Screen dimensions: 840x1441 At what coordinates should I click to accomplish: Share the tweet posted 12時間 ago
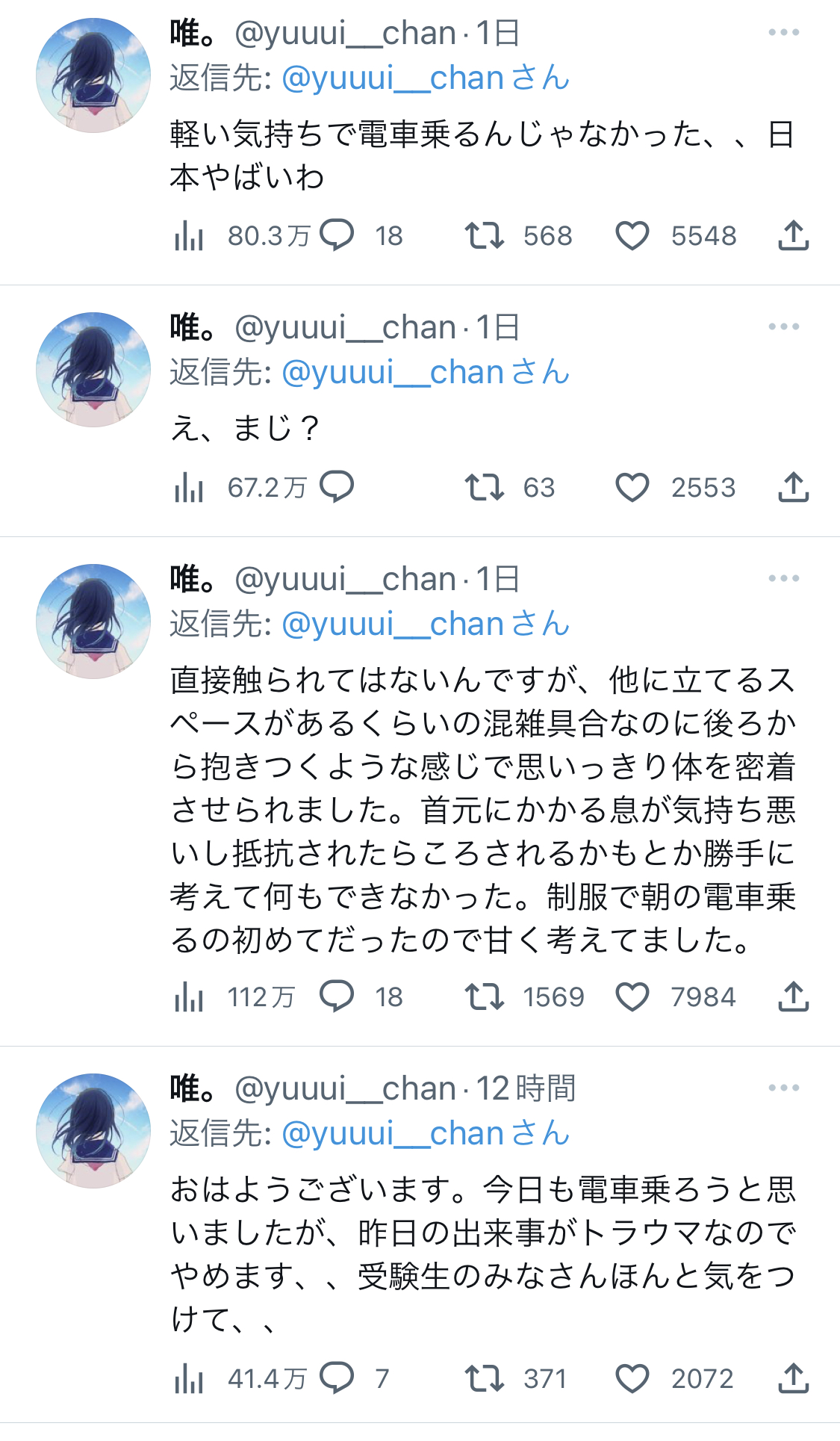point(793,1378)
